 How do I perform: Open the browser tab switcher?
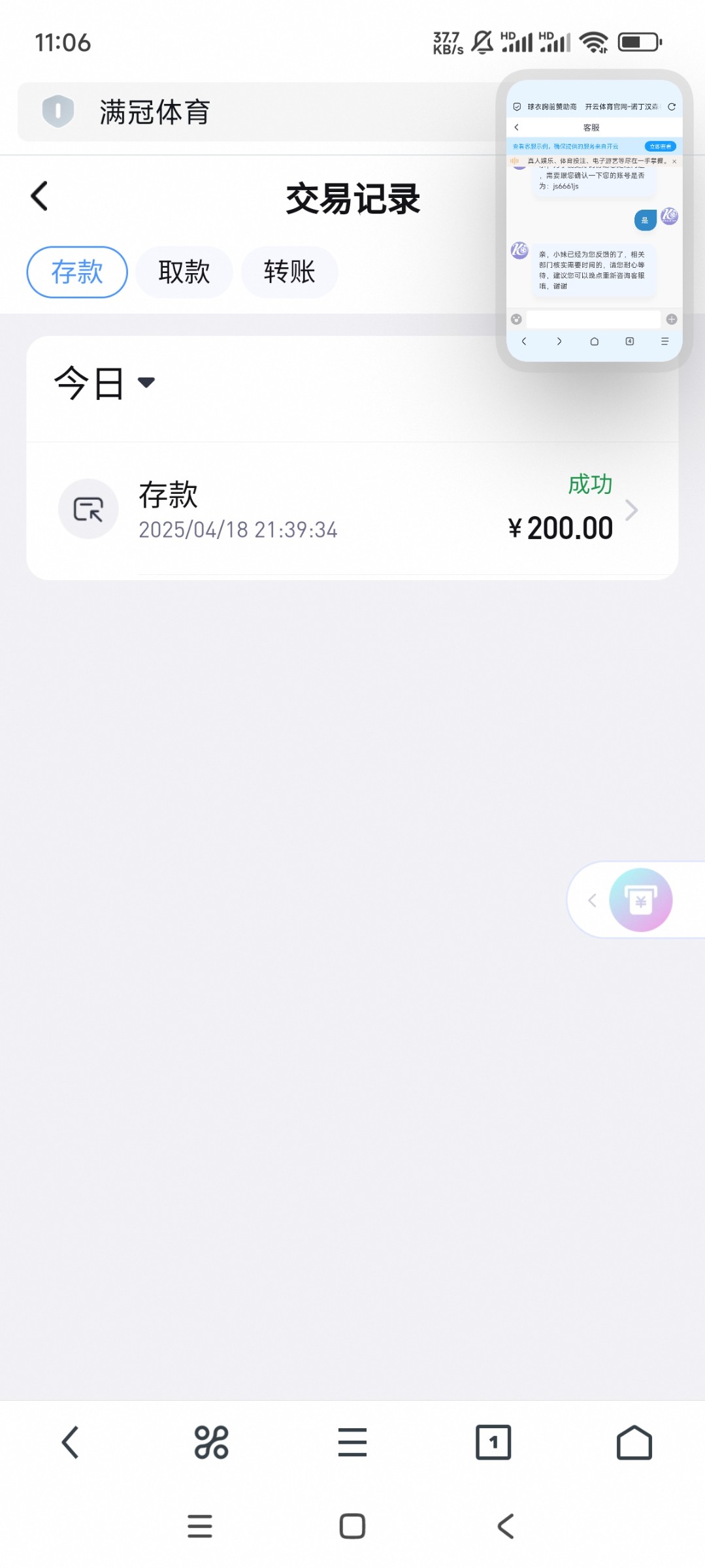pos(493,1442)
